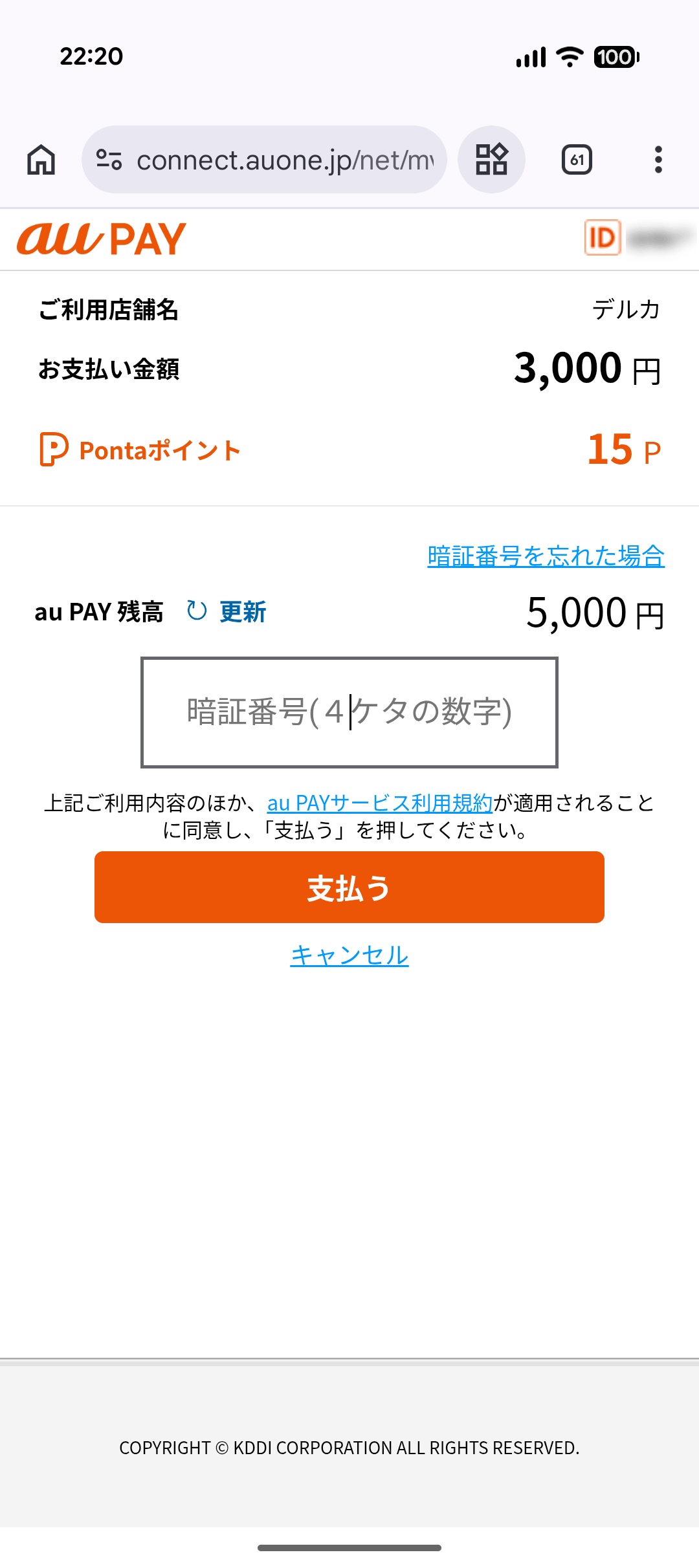Click the Wi-Fi status icon
Screen dimensions: 699x1568
point(568,57)
